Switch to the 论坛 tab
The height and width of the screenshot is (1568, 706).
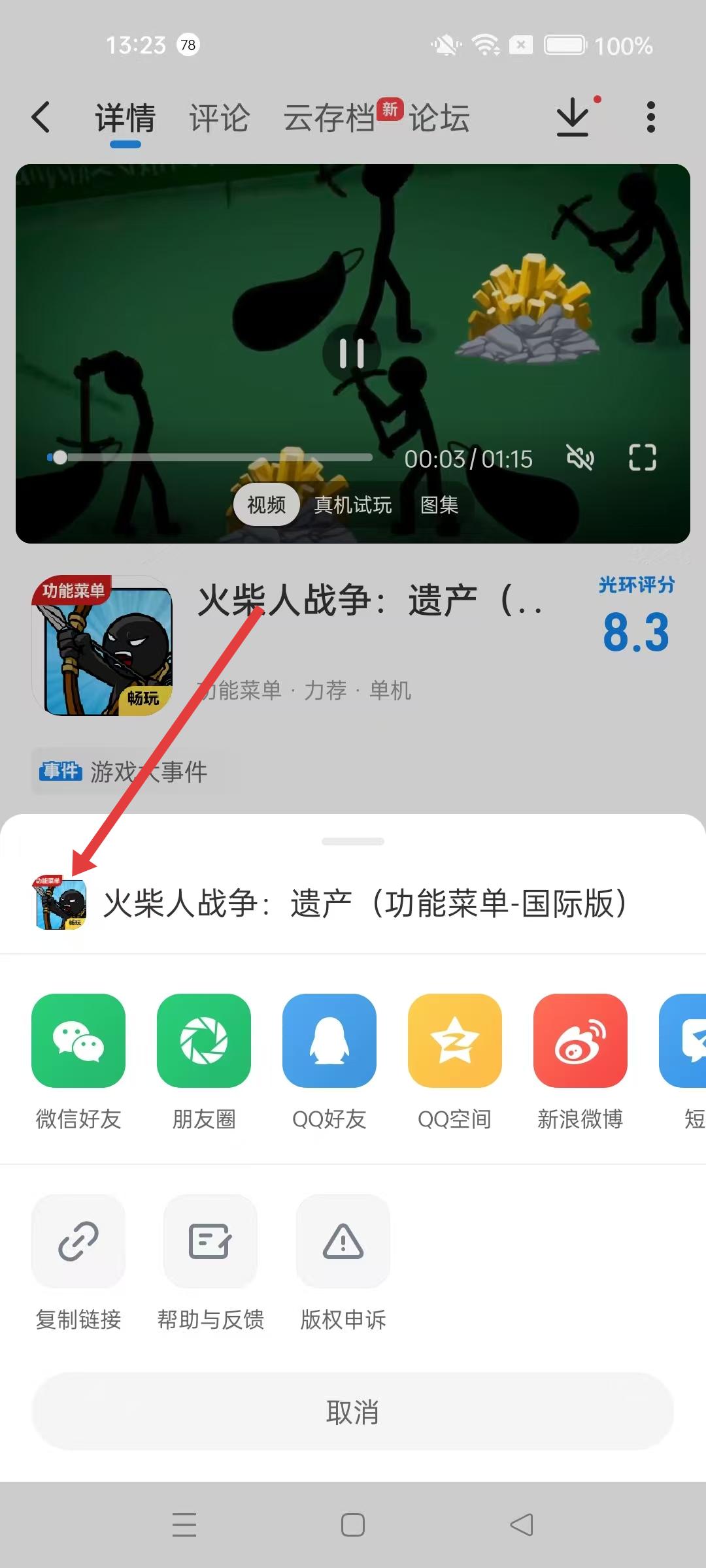coord(439,118)
